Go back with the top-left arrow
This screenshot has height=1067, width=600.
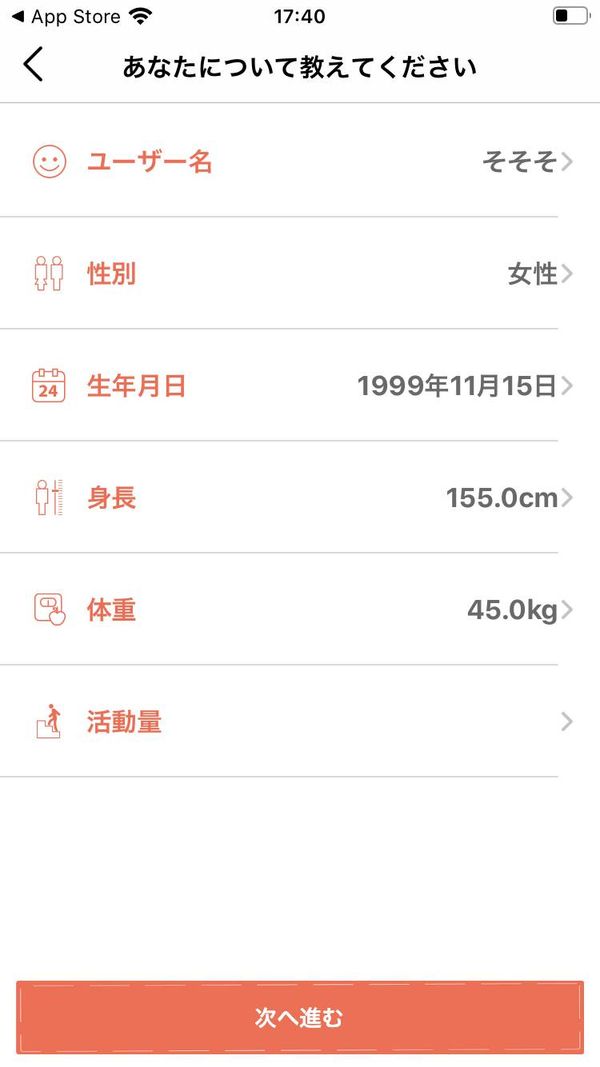[x=33, y=65]
